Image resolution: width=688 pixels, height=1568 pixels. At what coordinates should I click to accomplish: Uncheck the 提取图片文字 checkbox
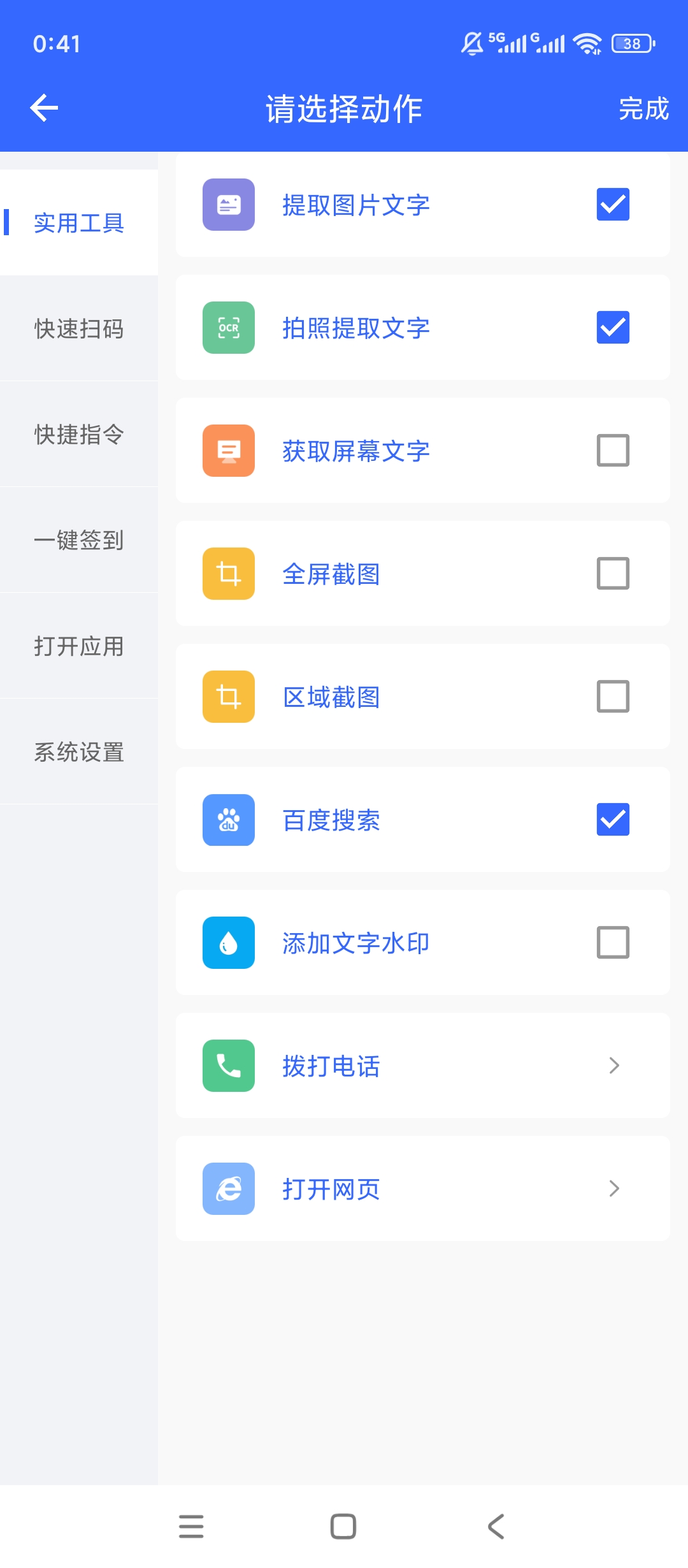[613, 204]
